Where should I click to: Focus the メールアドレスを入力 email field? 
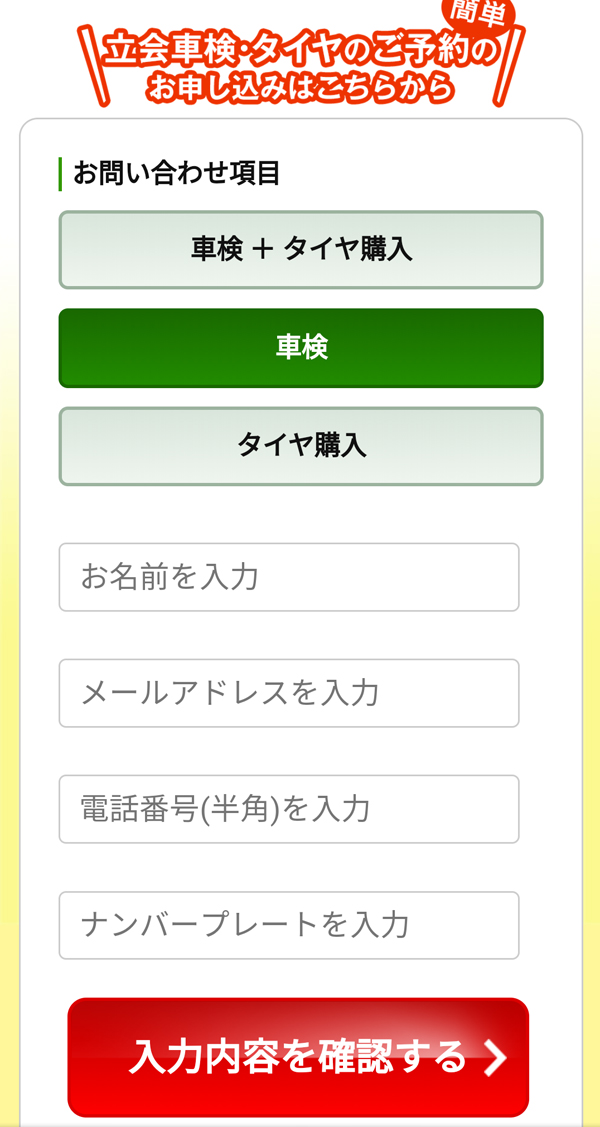289,693
